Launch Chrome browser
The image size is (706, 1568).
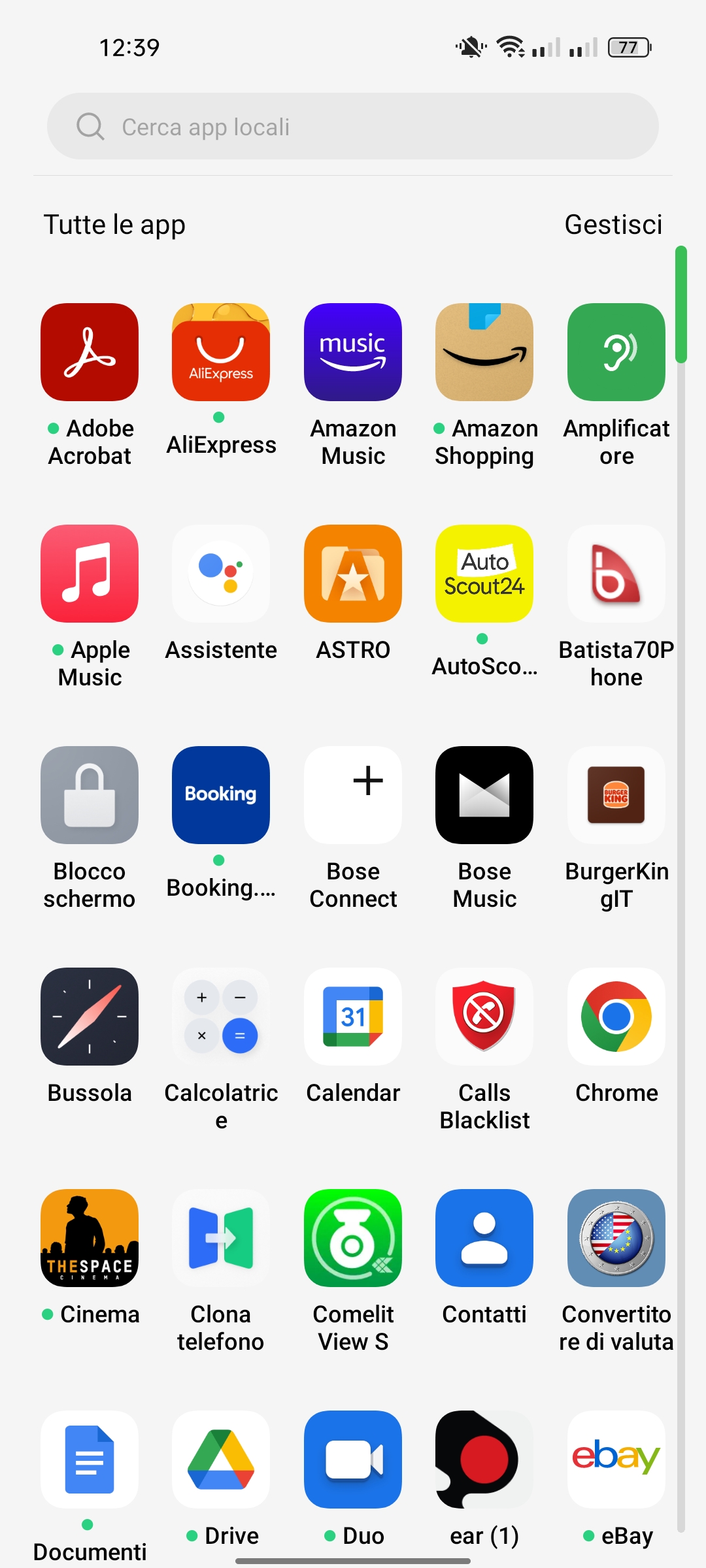tap(616, 1017)
